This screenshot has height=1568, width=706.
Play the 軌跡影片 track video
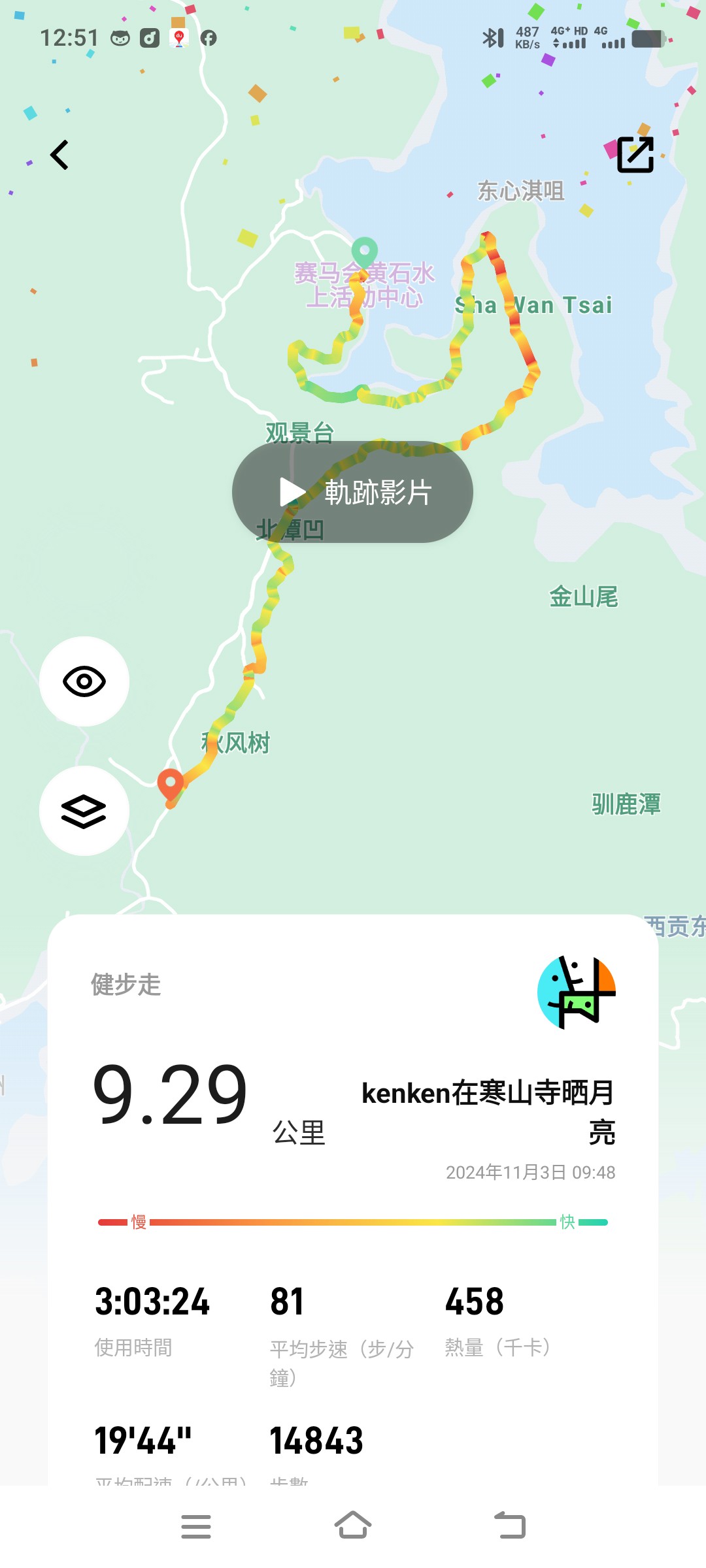click(x=352, y=492)
